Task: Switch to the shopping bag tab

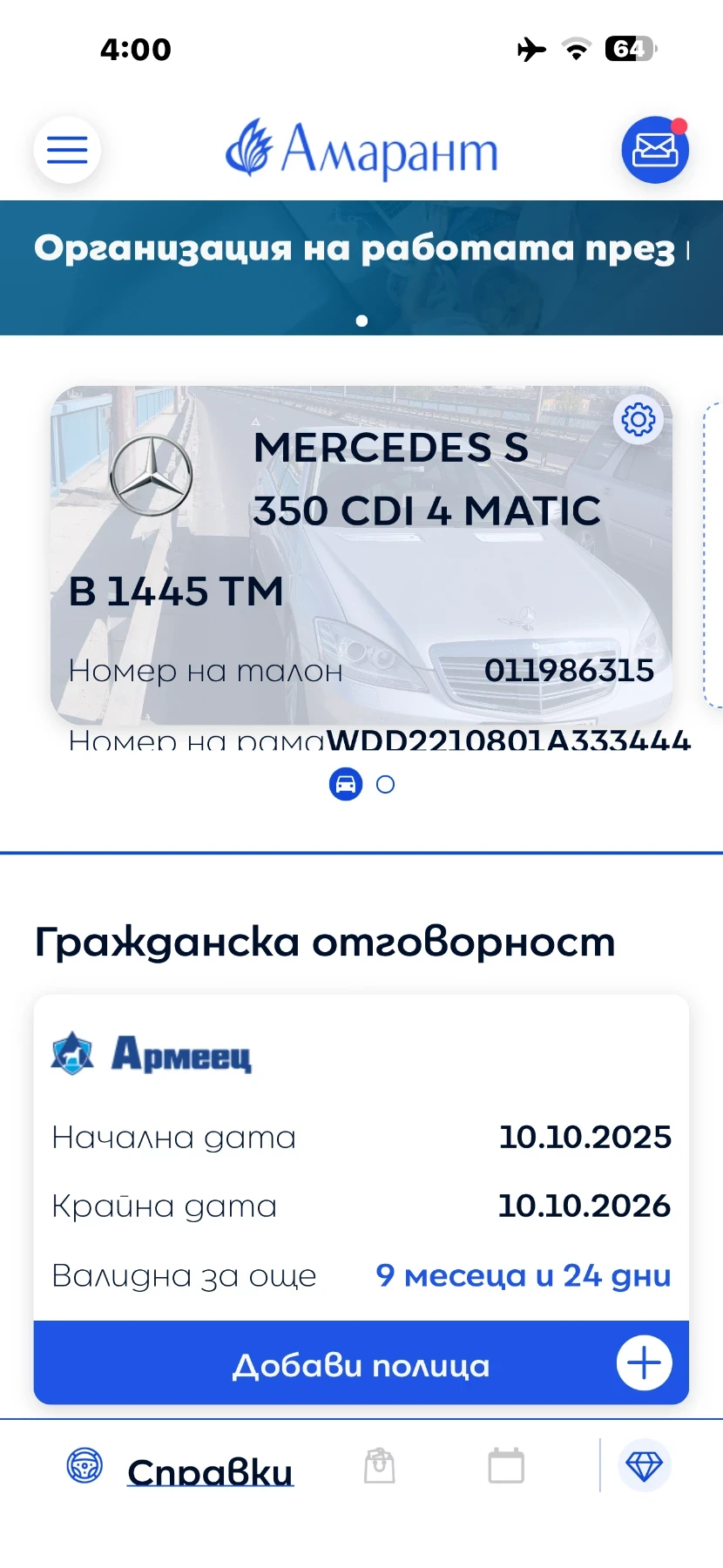Action: [380, 1466]
